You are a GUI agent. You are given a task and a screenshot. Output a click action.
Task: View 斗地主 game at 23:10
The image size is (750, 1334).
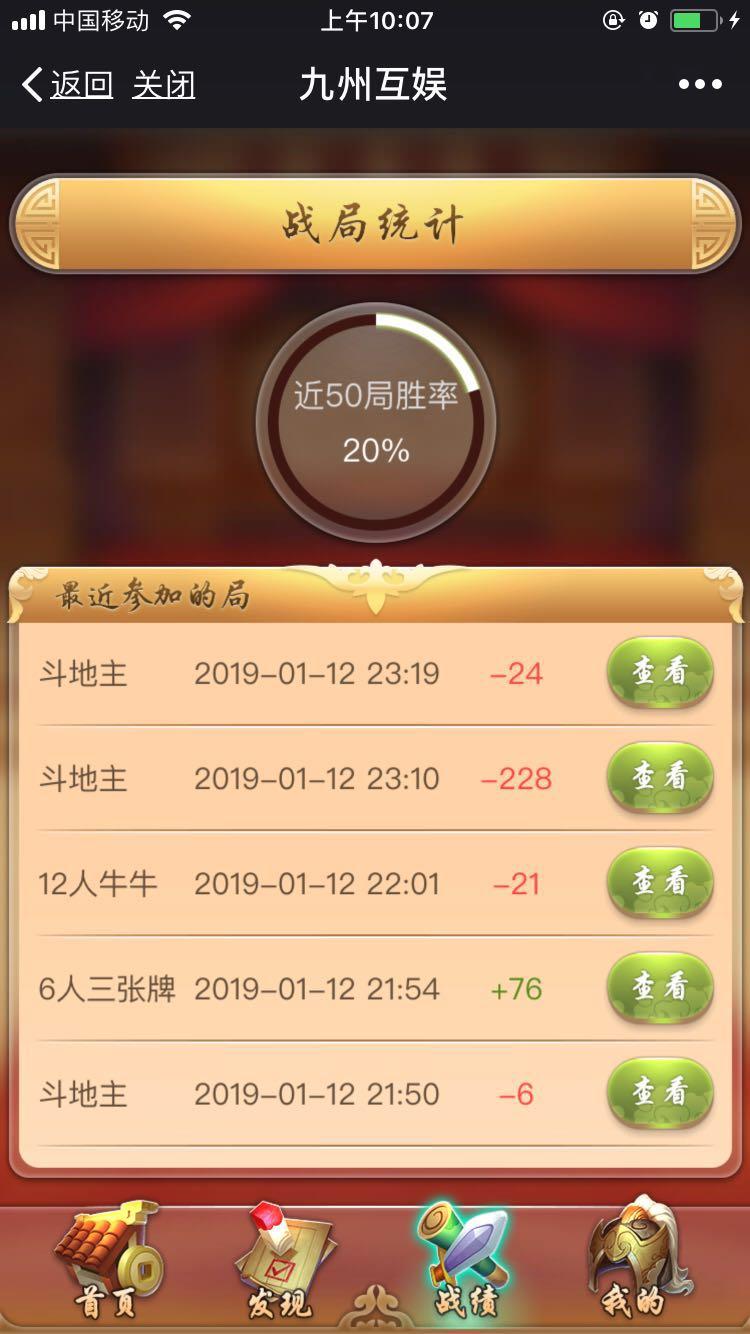[660, 777]
